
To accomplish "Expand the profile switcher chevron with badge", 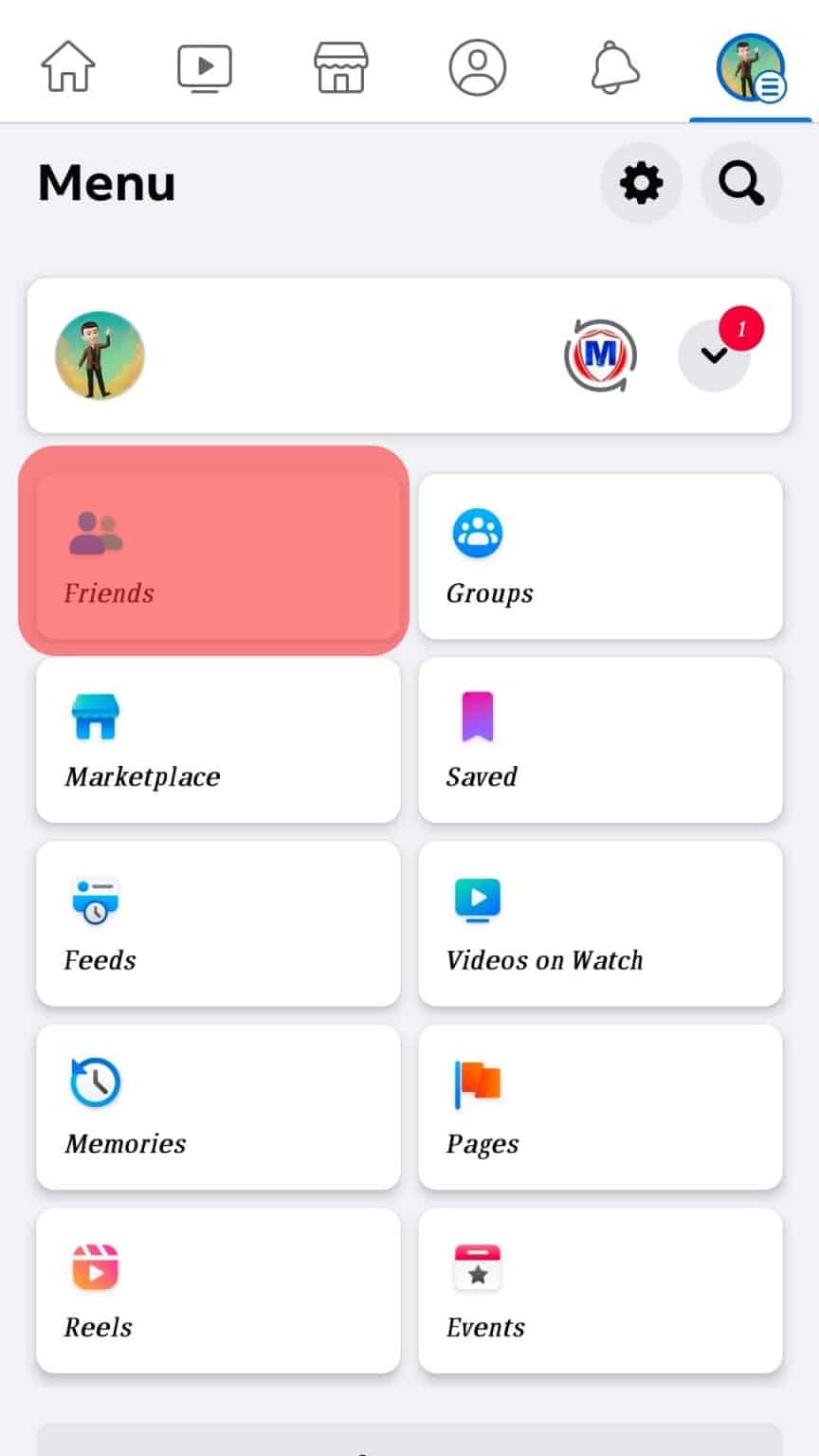I will coord(714,355).
